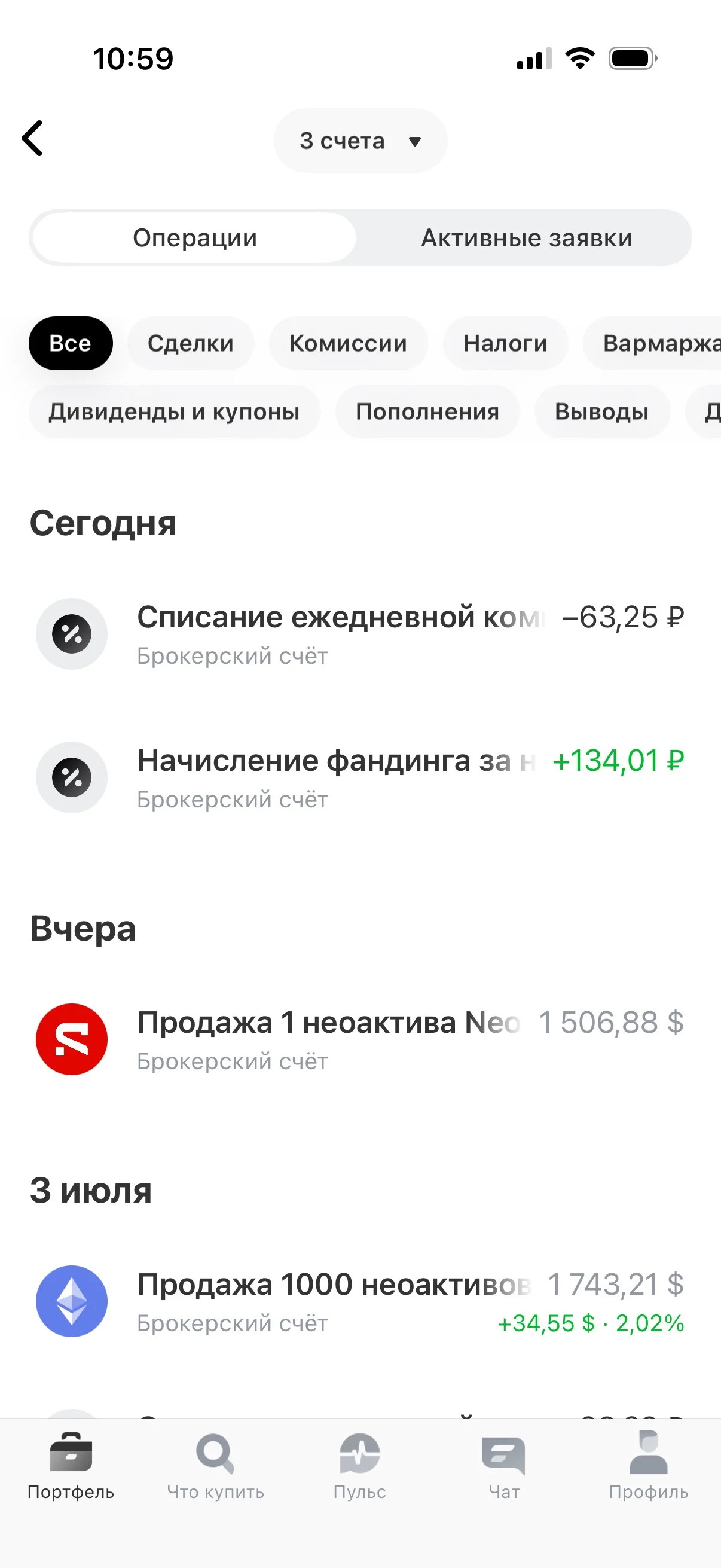This screenshot has height=1568, width=721.
Task: Open the Пульс tab
Action: [x=359, y=1467]
